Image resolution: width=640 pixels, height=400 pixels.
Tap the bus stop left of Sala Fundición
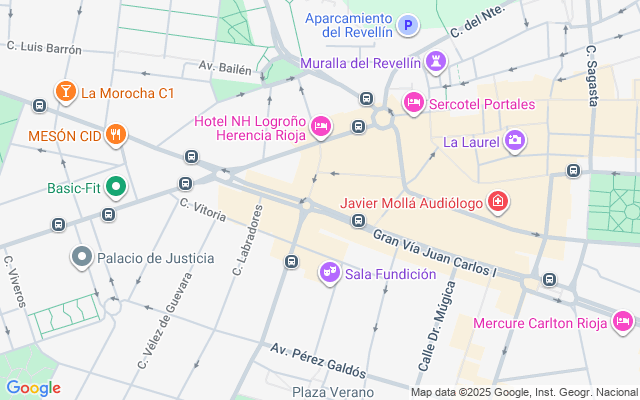pos(291,261)
